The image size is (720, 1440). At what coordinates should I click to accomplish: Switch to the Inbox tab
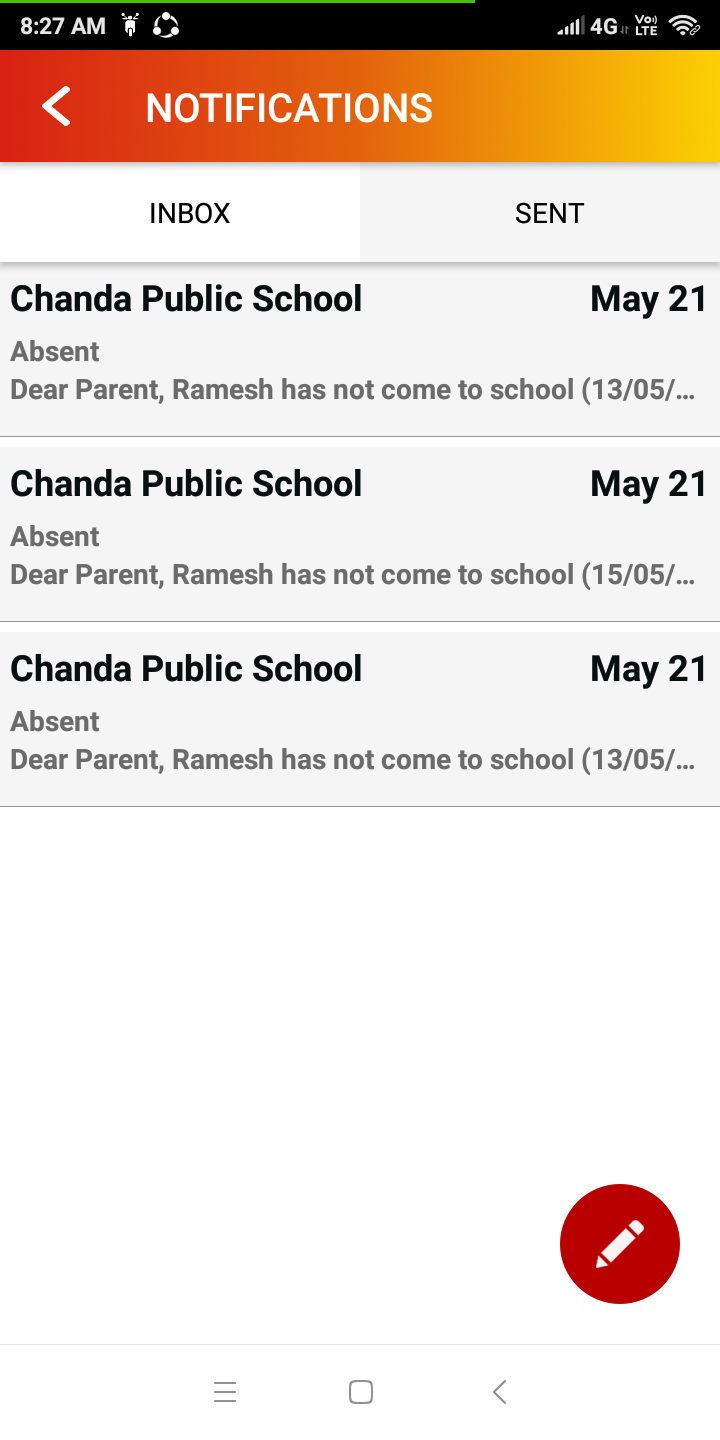189,213
